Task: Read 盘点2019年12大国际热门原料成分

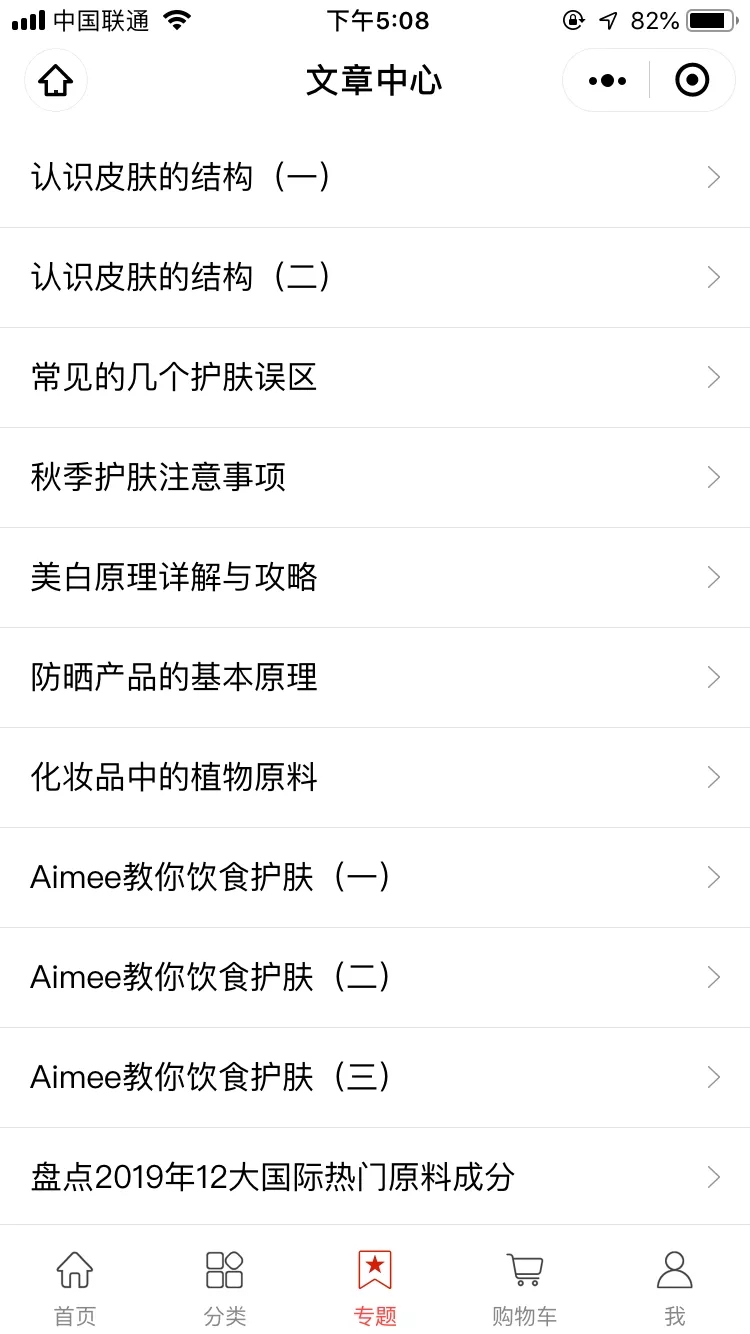Action: pyautogui.click(x=375, y=1177)
